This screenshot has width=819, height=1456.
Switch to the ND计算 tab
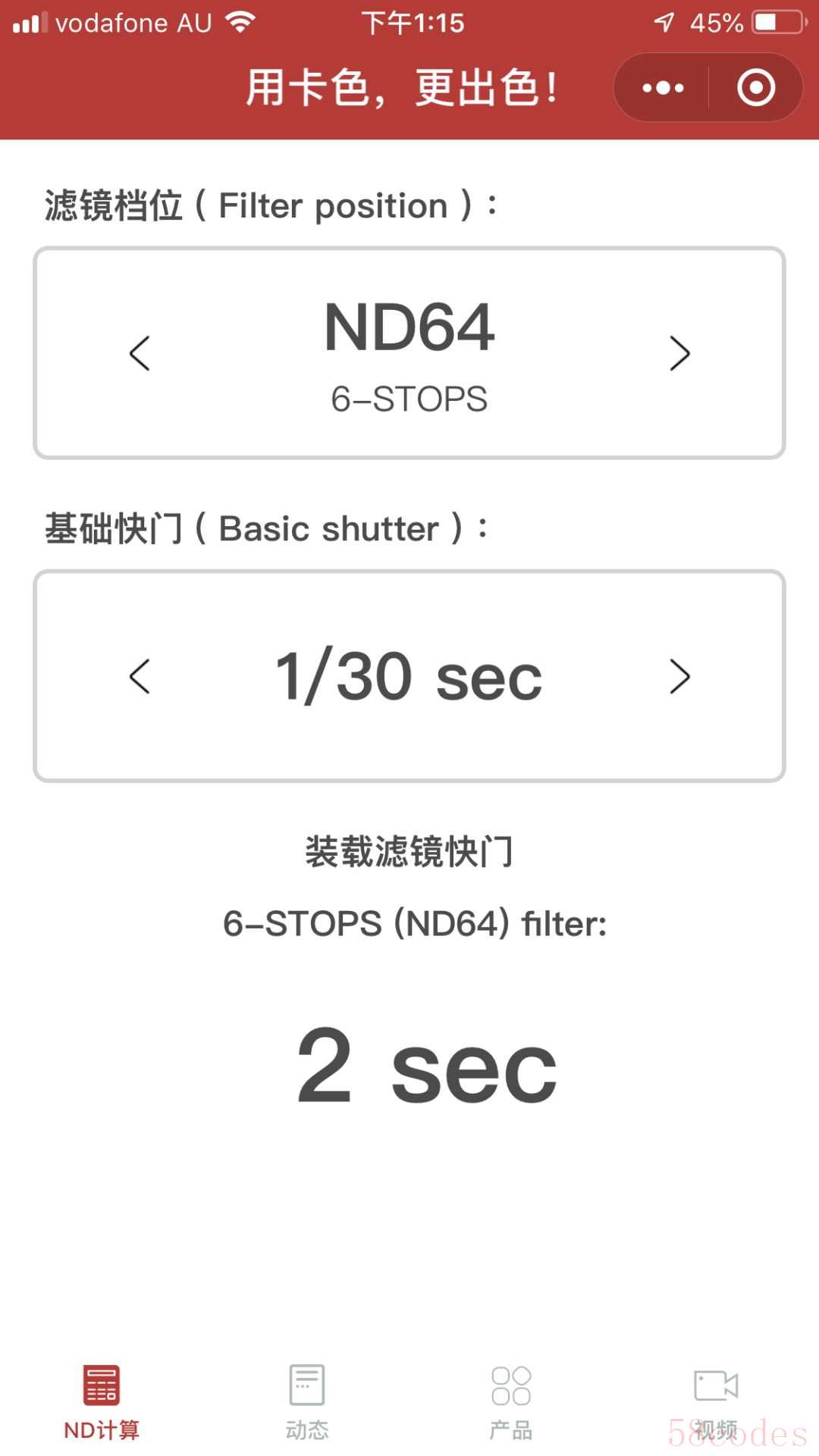click(x=102, y=1401)
